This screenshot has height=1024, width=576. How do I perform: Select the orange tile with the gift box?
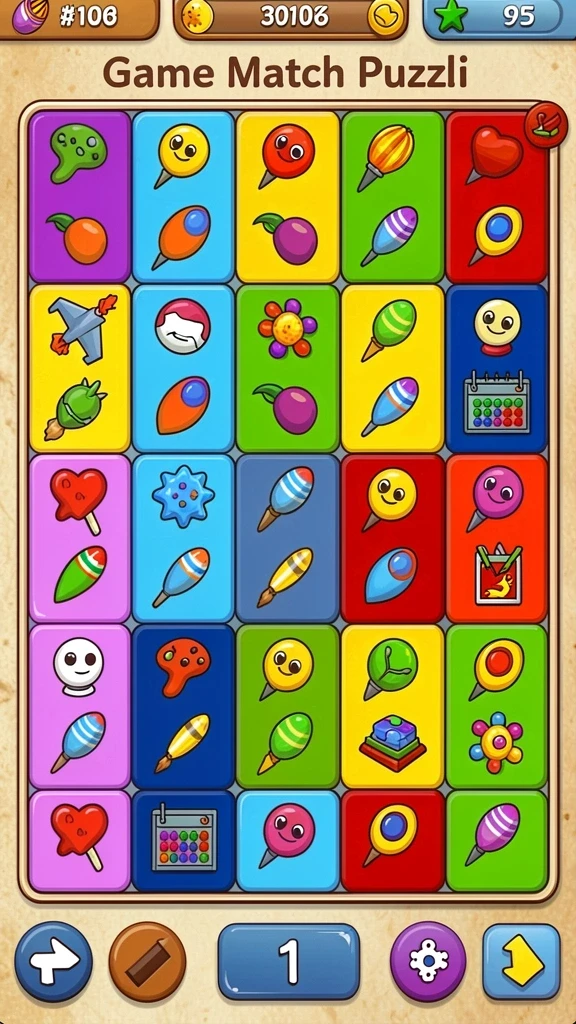point(498,538)
